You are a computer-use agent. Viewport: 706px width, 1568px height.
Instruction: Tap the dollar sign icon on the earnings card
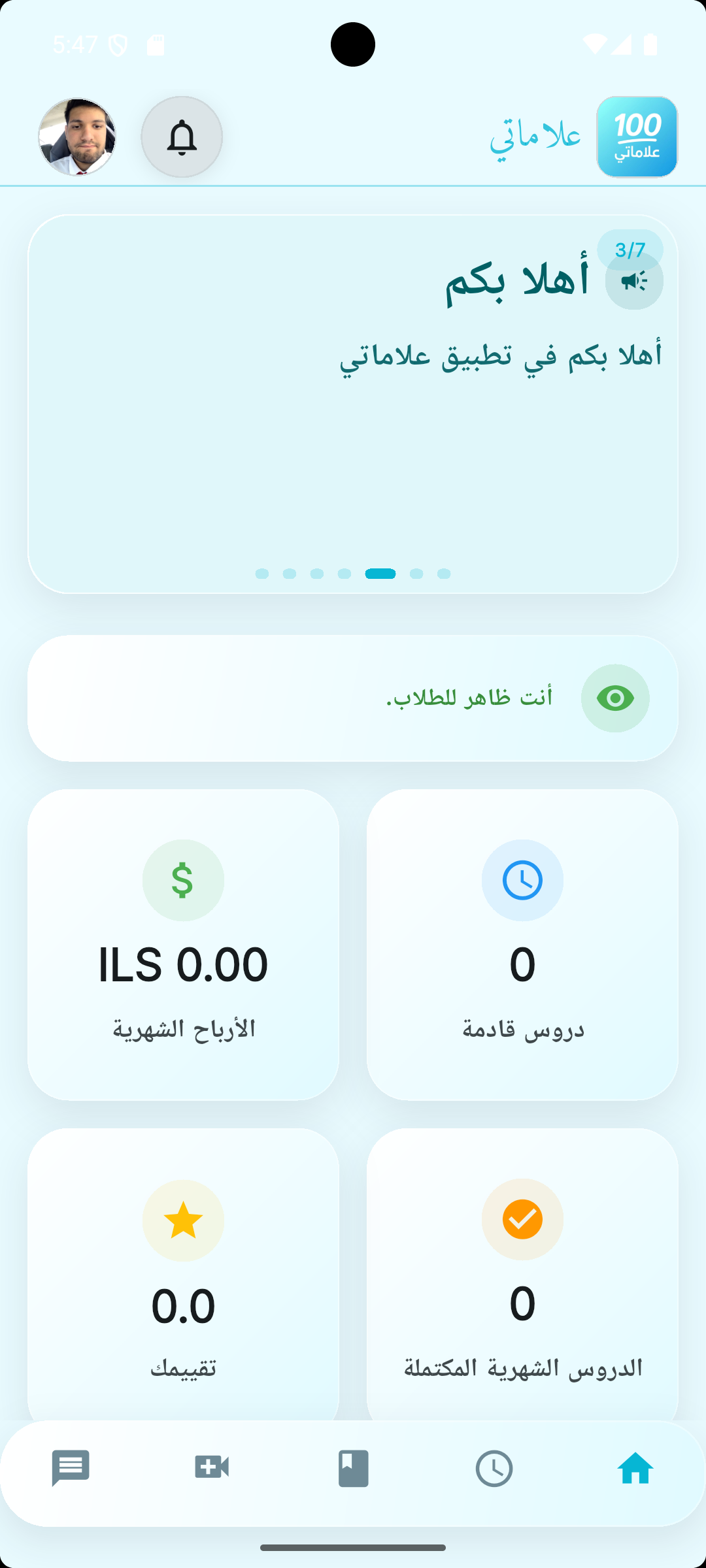point(183,881)
